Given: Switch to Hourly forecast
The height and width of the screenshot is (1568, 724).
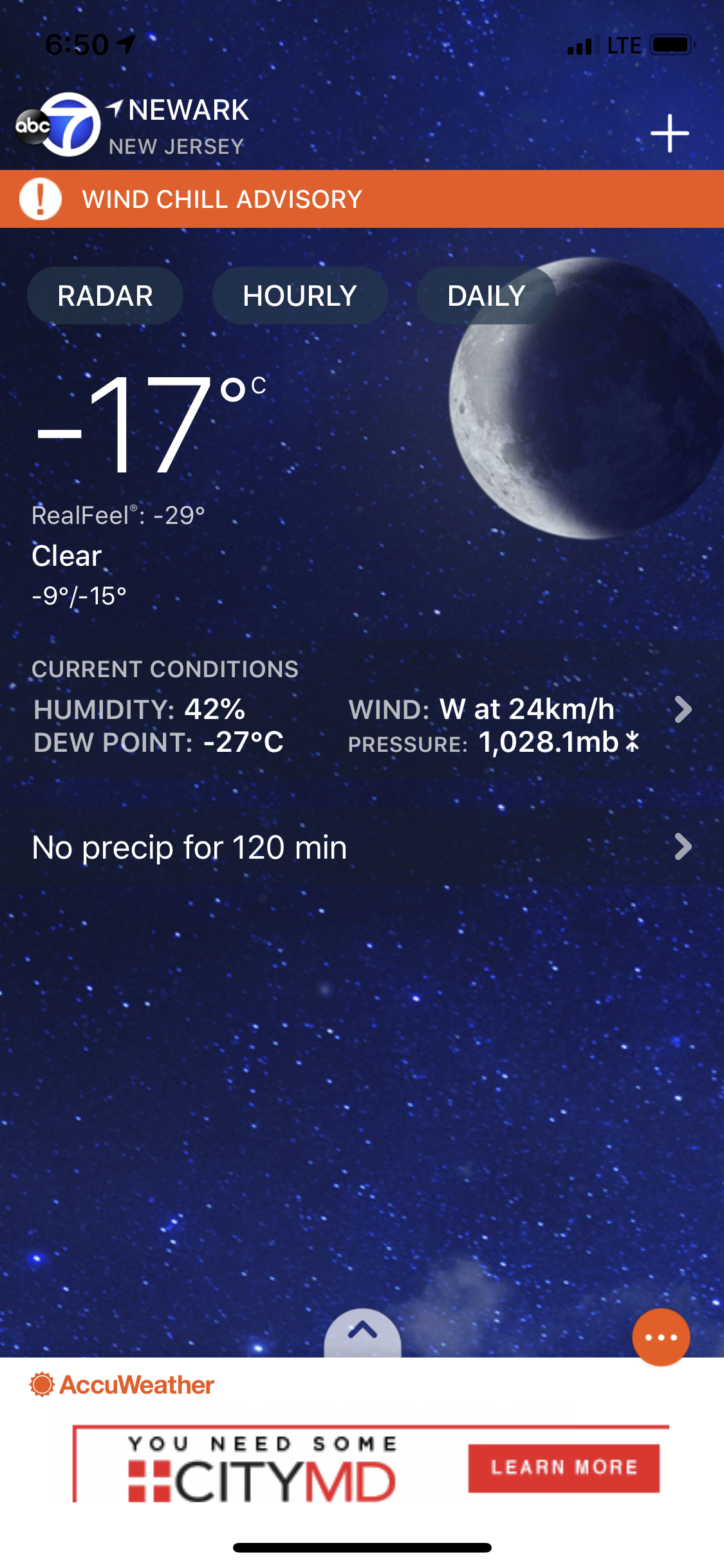Looking at the screenshot, I should point(300,296).
